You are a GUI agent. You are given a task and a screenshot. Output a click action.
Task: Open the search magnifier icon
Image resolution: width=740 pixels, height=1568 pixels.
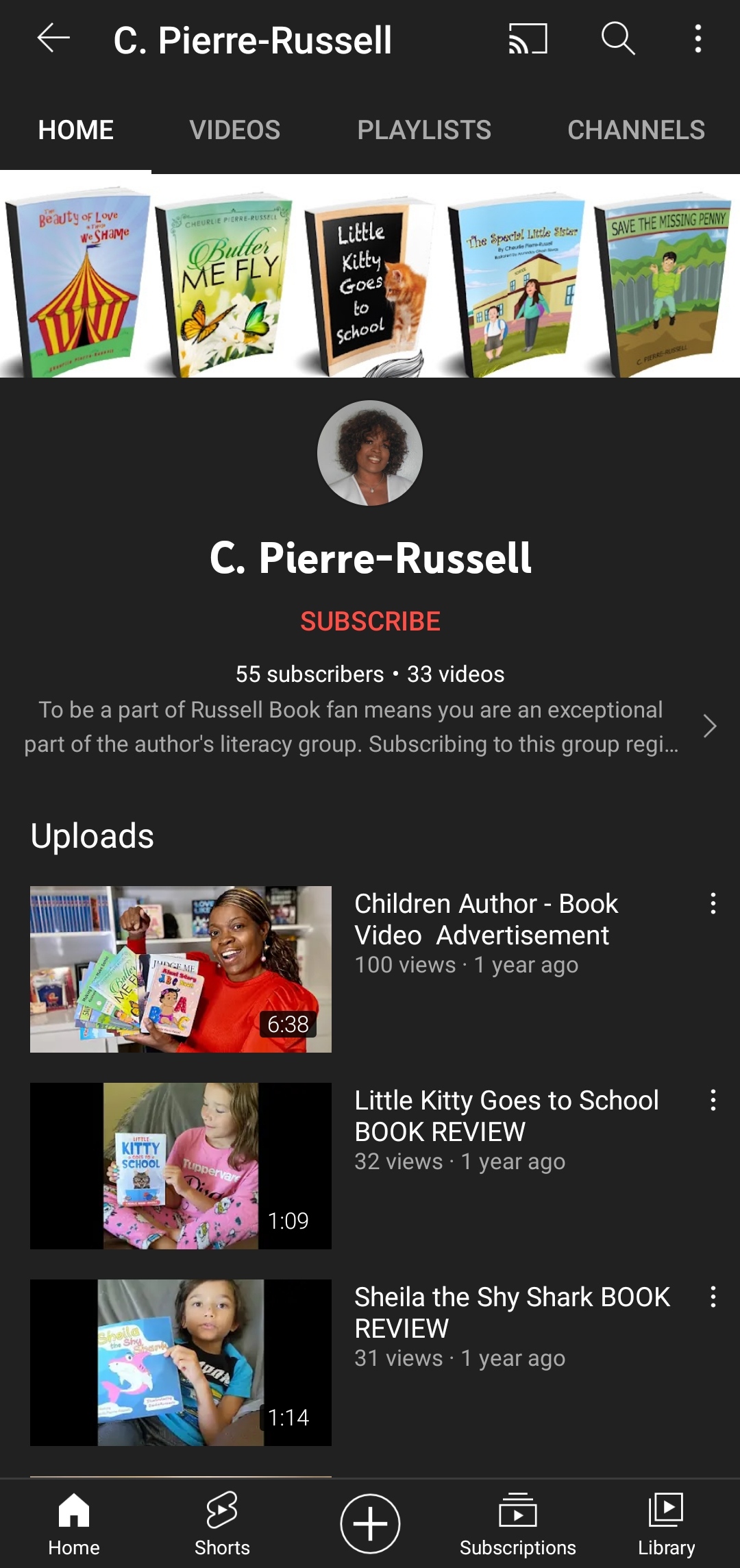pyautogui.click(x=618, y=39)
